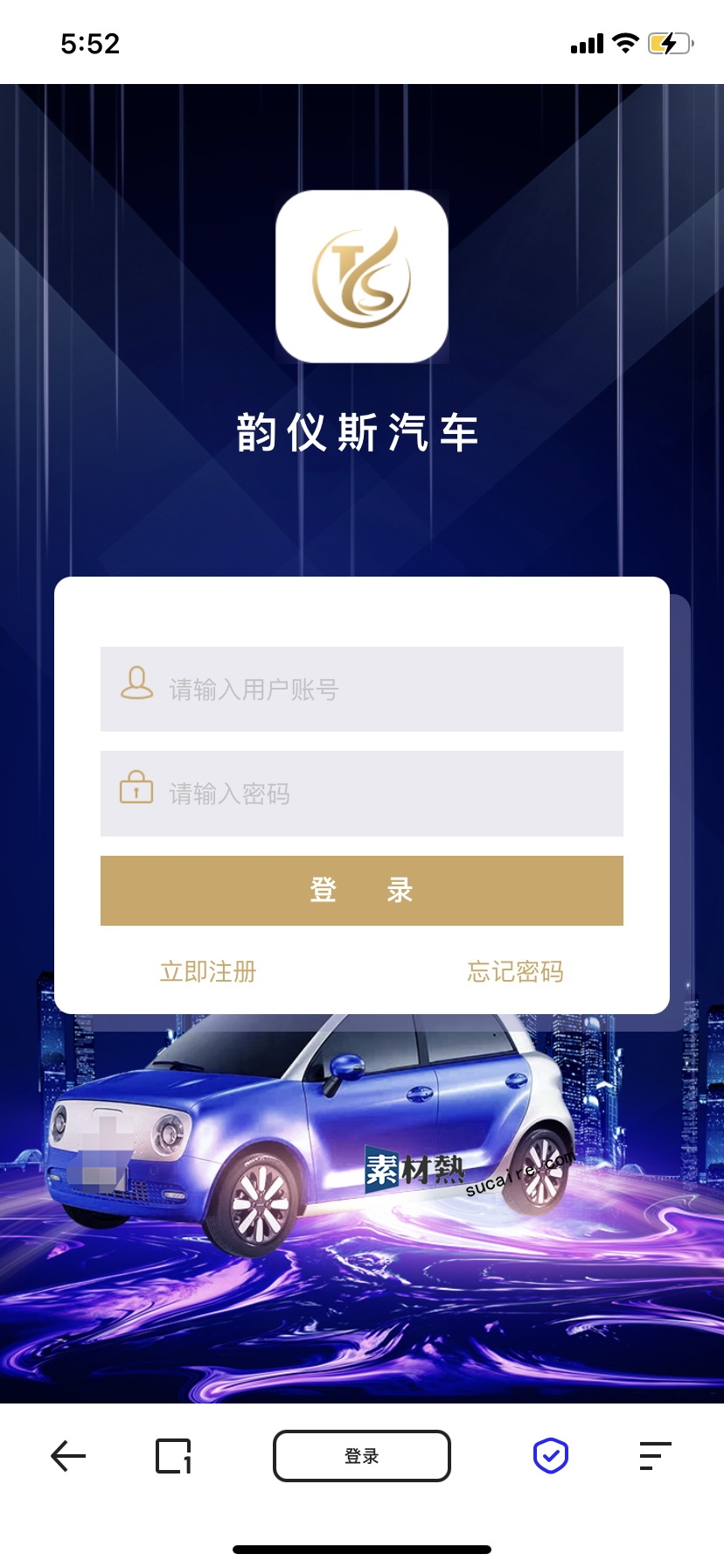Open 立即注册 to register now
Viewport: 724px width, 1568px height.
(x=208, y=971)
